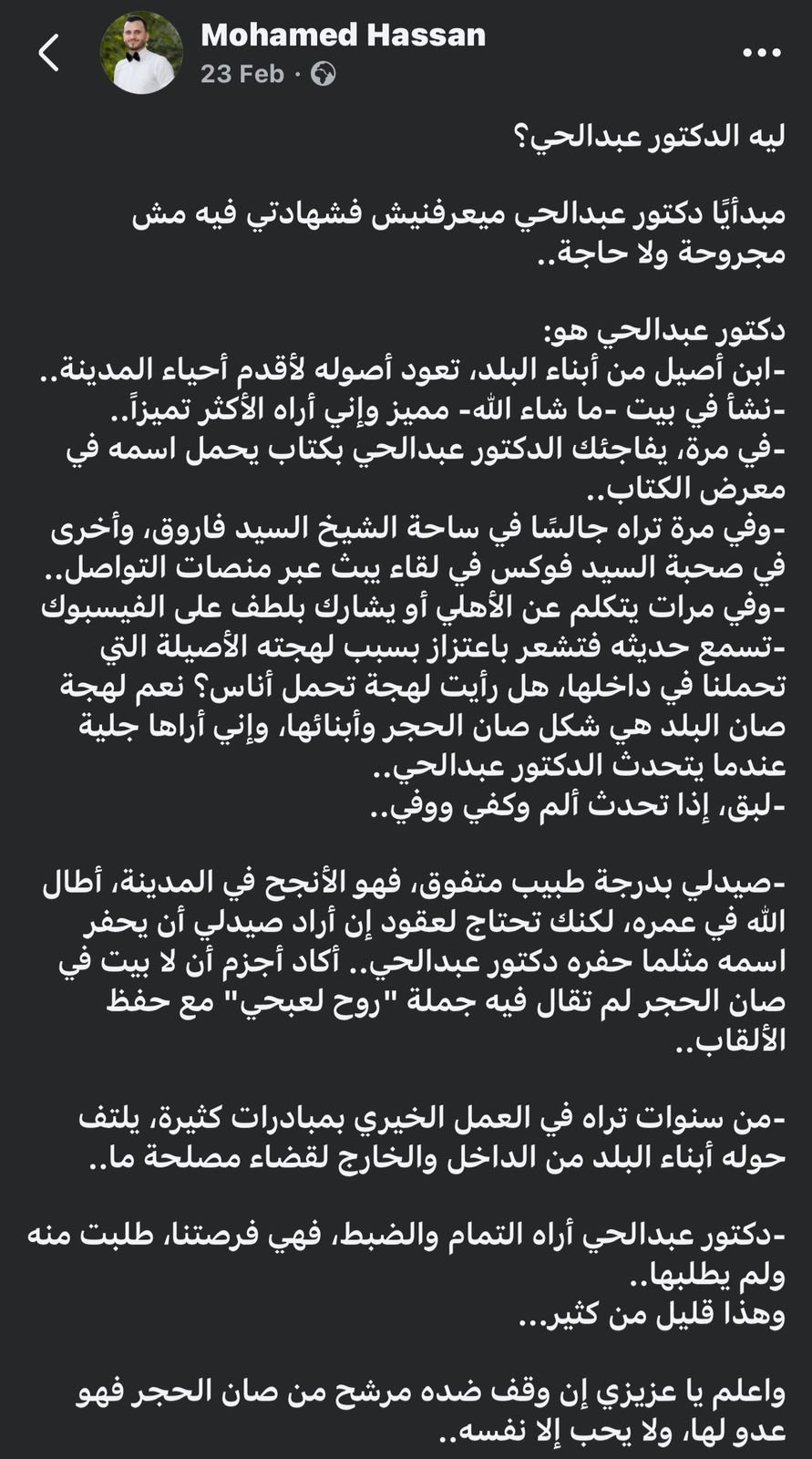The width and height of the screenshot is (812, 1459).
Task: Open Mohamed Hassan's profile name
Action: (343, 36)
